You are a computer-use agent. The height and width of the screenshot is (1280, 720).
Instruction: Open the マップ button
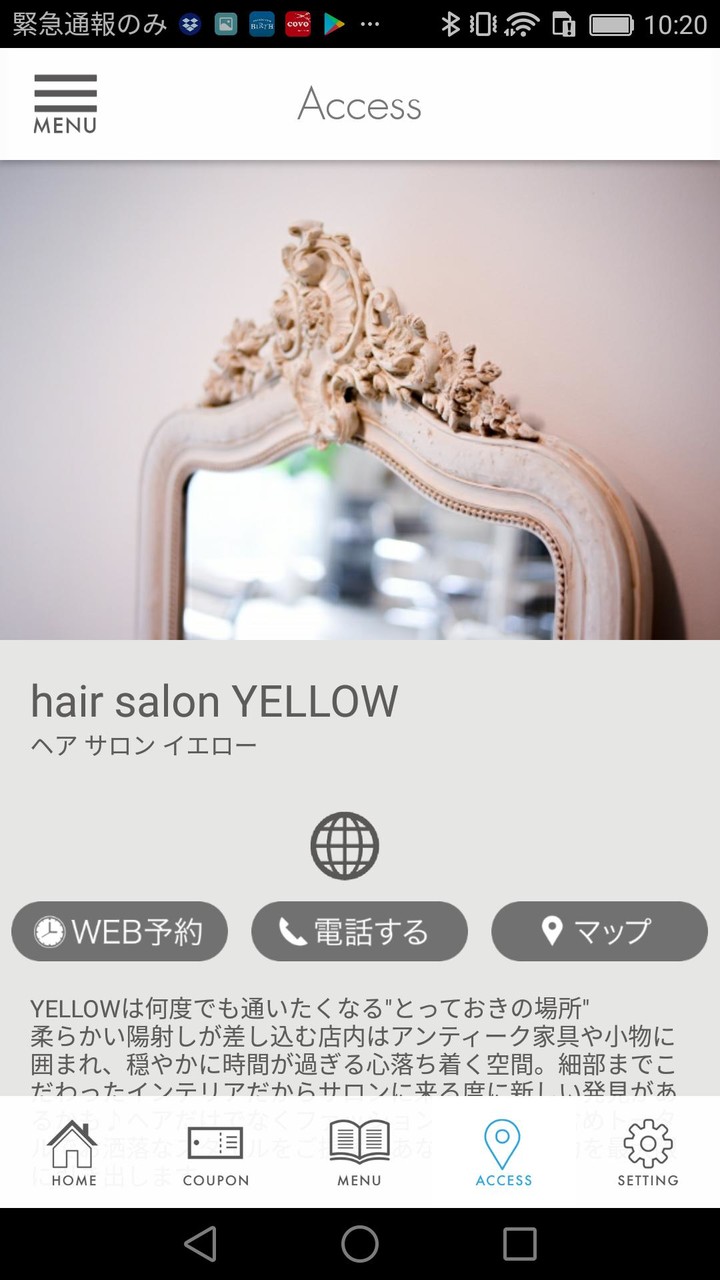click(x=599, y=932)
